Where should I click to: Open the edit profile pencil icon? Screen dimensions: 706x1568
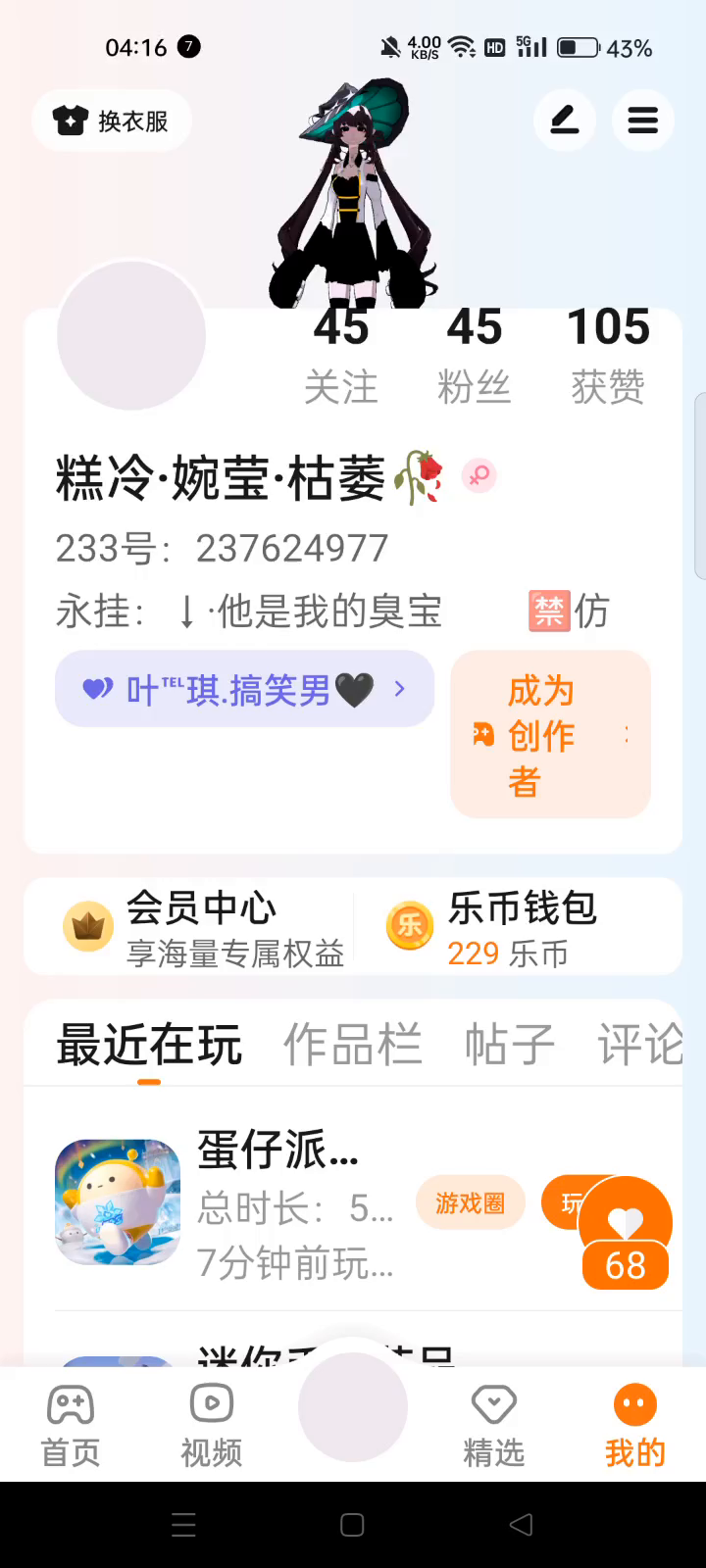[x=565, y=121]
